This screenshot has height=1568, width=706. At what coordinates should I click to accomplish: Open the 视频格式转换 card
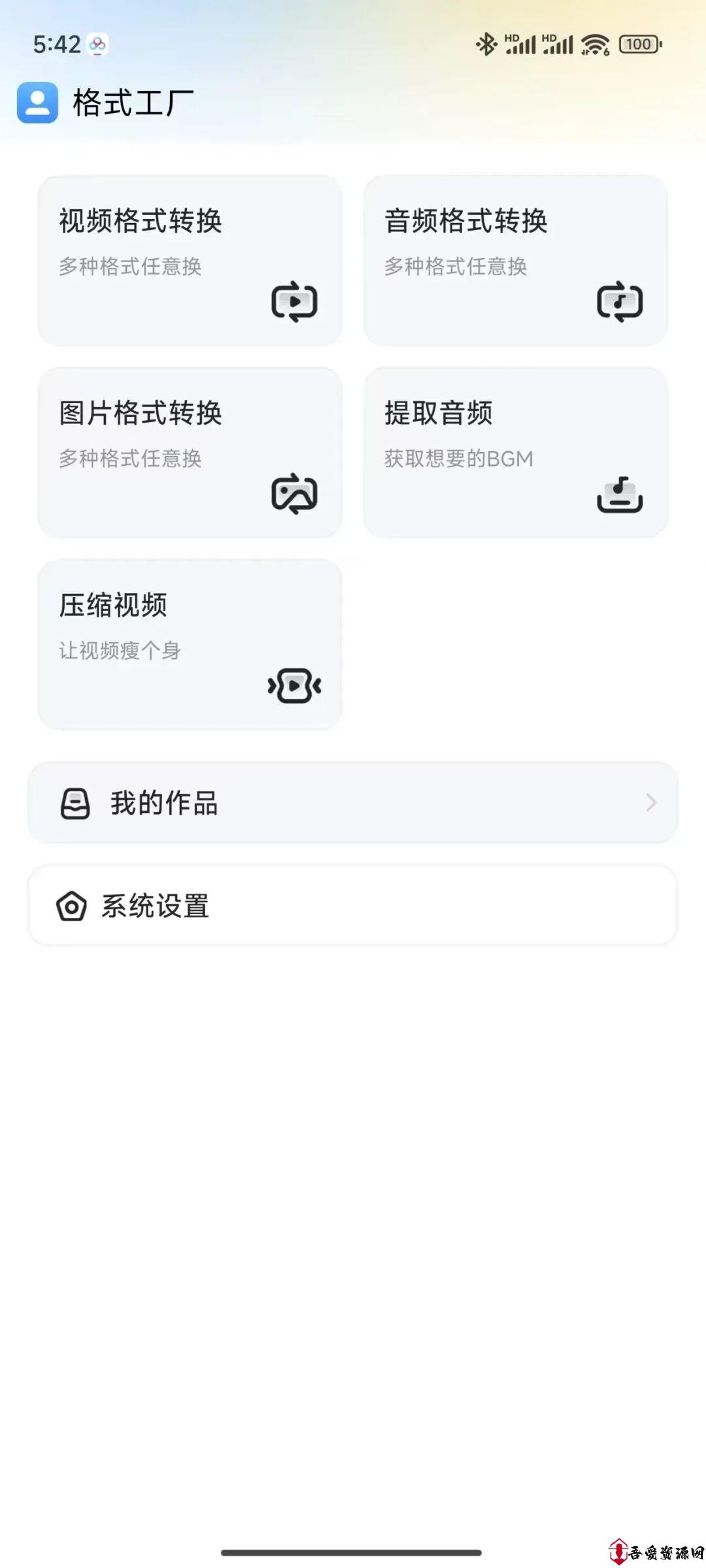190,260
